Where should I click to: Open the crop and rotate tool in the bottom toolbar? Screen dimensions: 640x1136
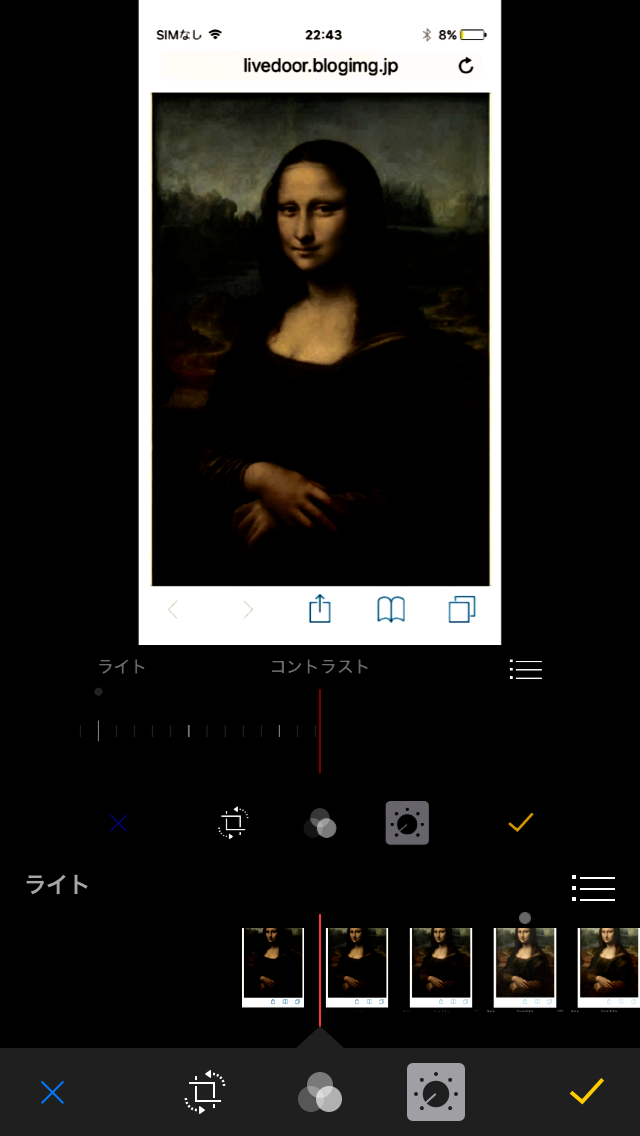point(206,1092)
